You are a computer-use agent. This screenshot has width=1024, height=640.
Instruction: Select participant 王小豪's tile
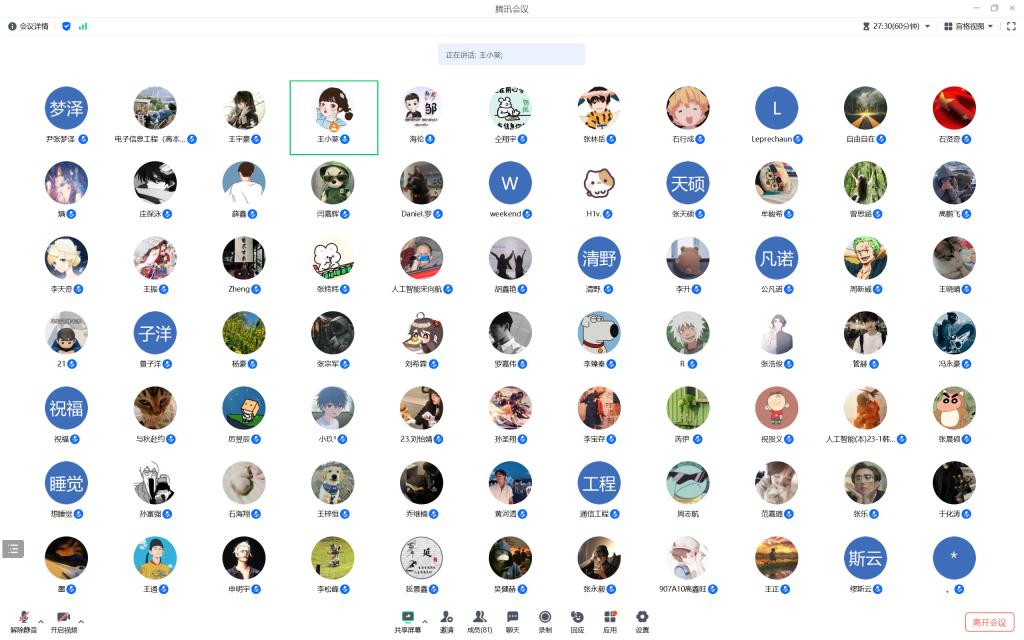click(x=333, y=117)
